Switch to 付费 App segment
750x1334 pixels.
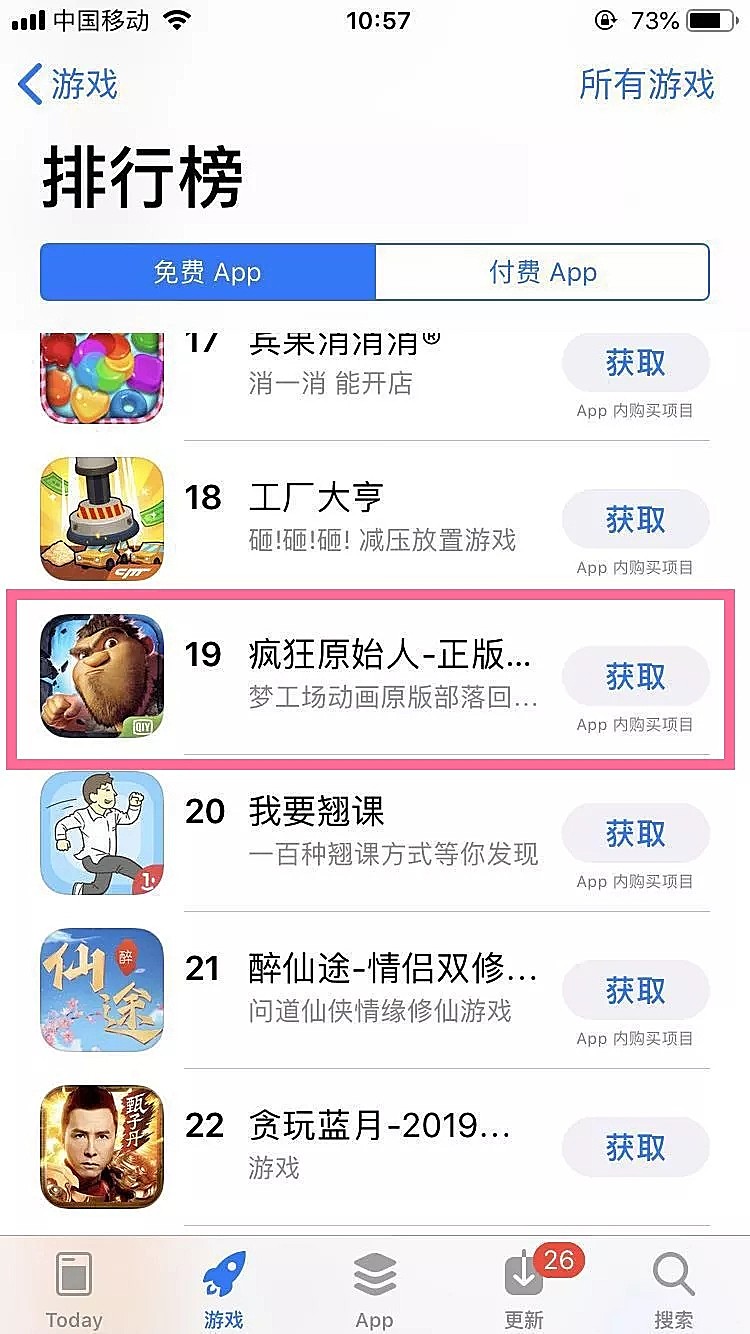pyautogui.click(x=542, y=272)
